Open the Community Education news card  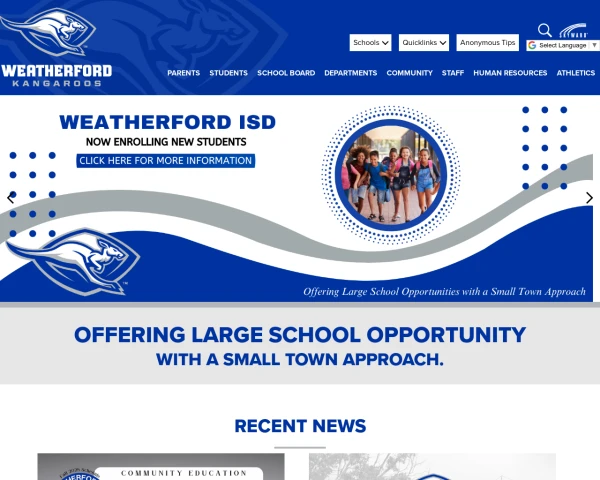point(161,467)
